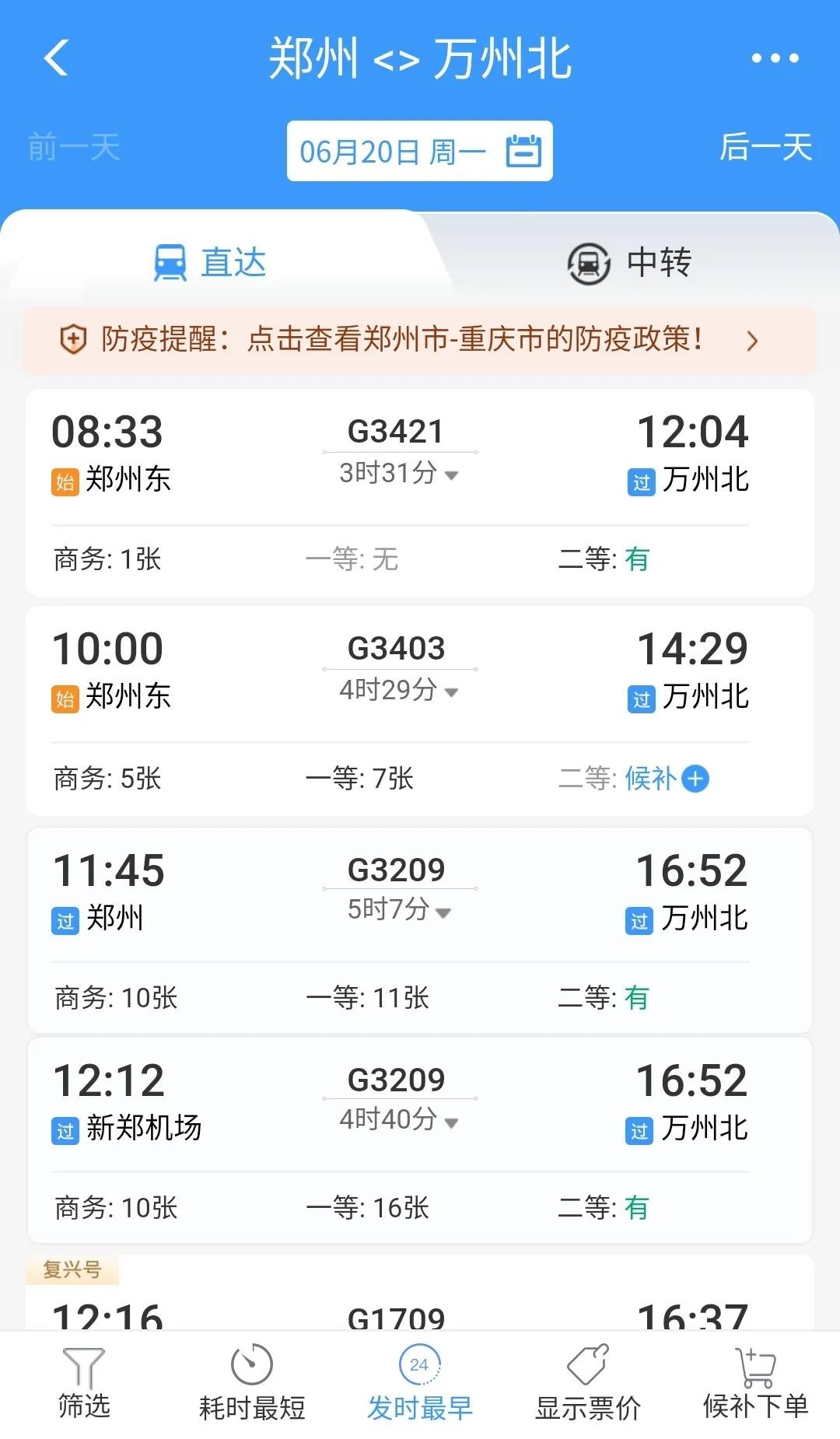Image resolution: width=840 pixels, height=1439 pixels.
Task: Go back from the route results
Action: click(x=56, y=58)
